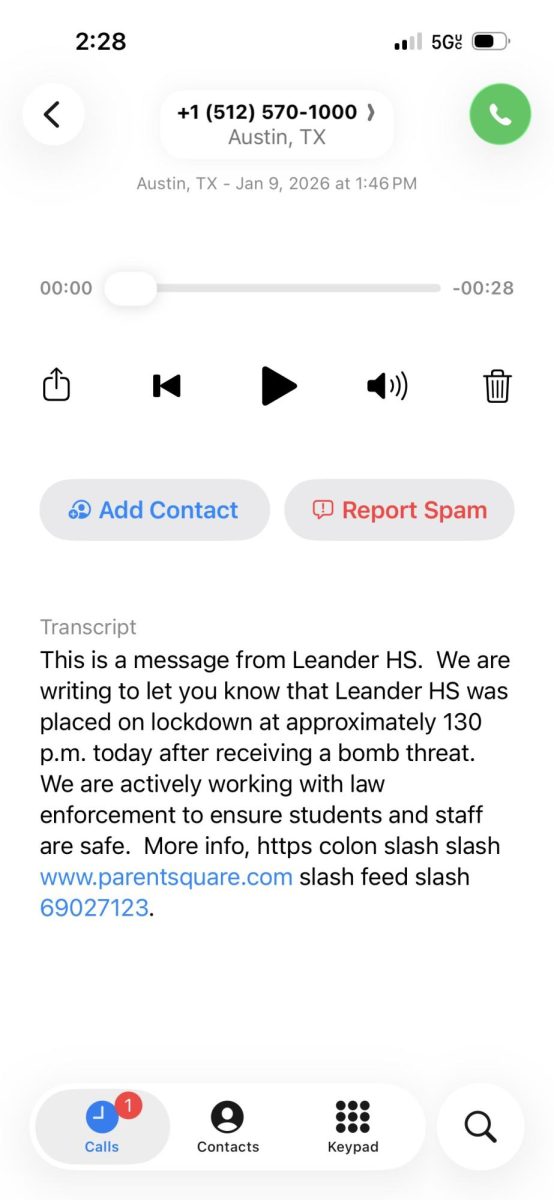
Task: Switch to the Contacts tab
Action: coord(228,1127)
